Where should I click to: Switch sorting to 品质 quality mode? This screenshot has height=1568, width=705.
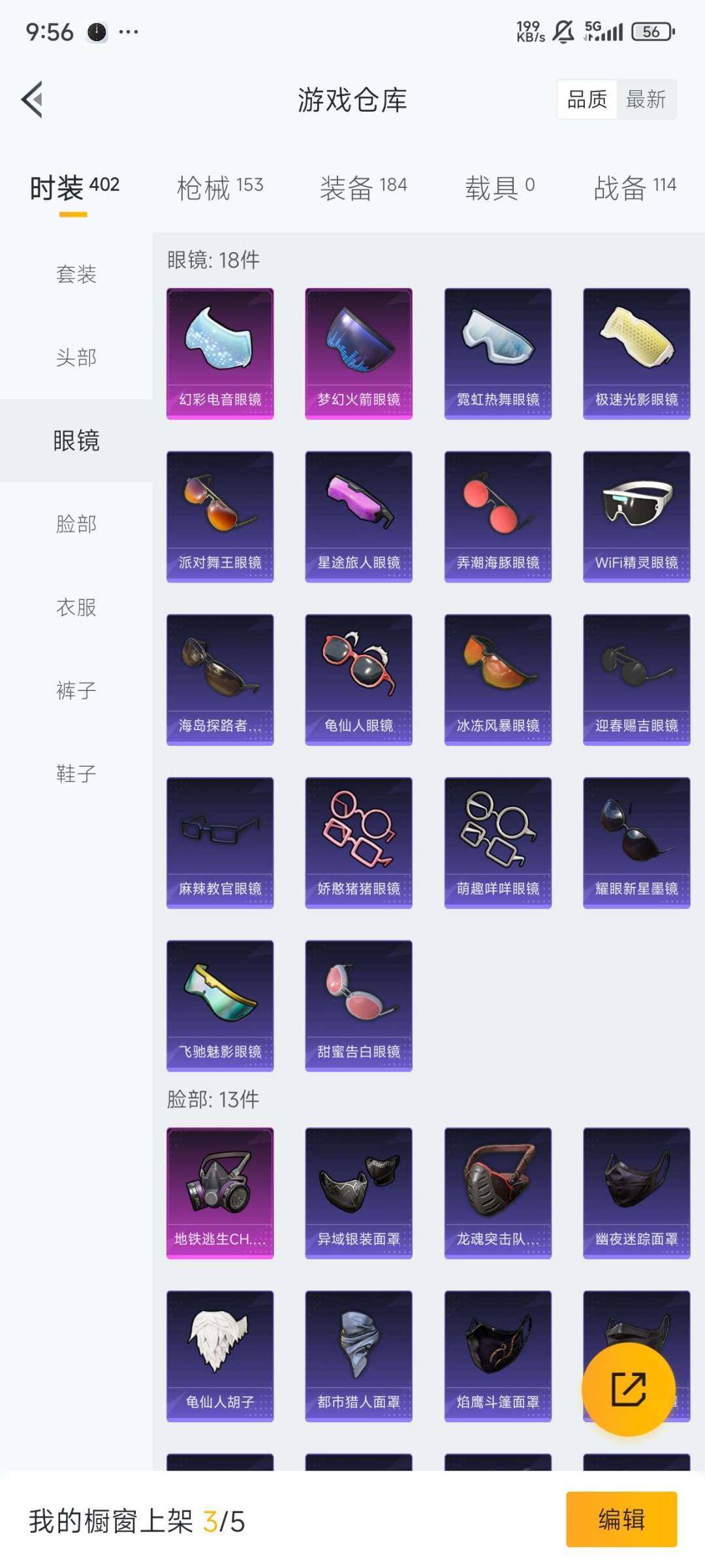pos(586,99)
